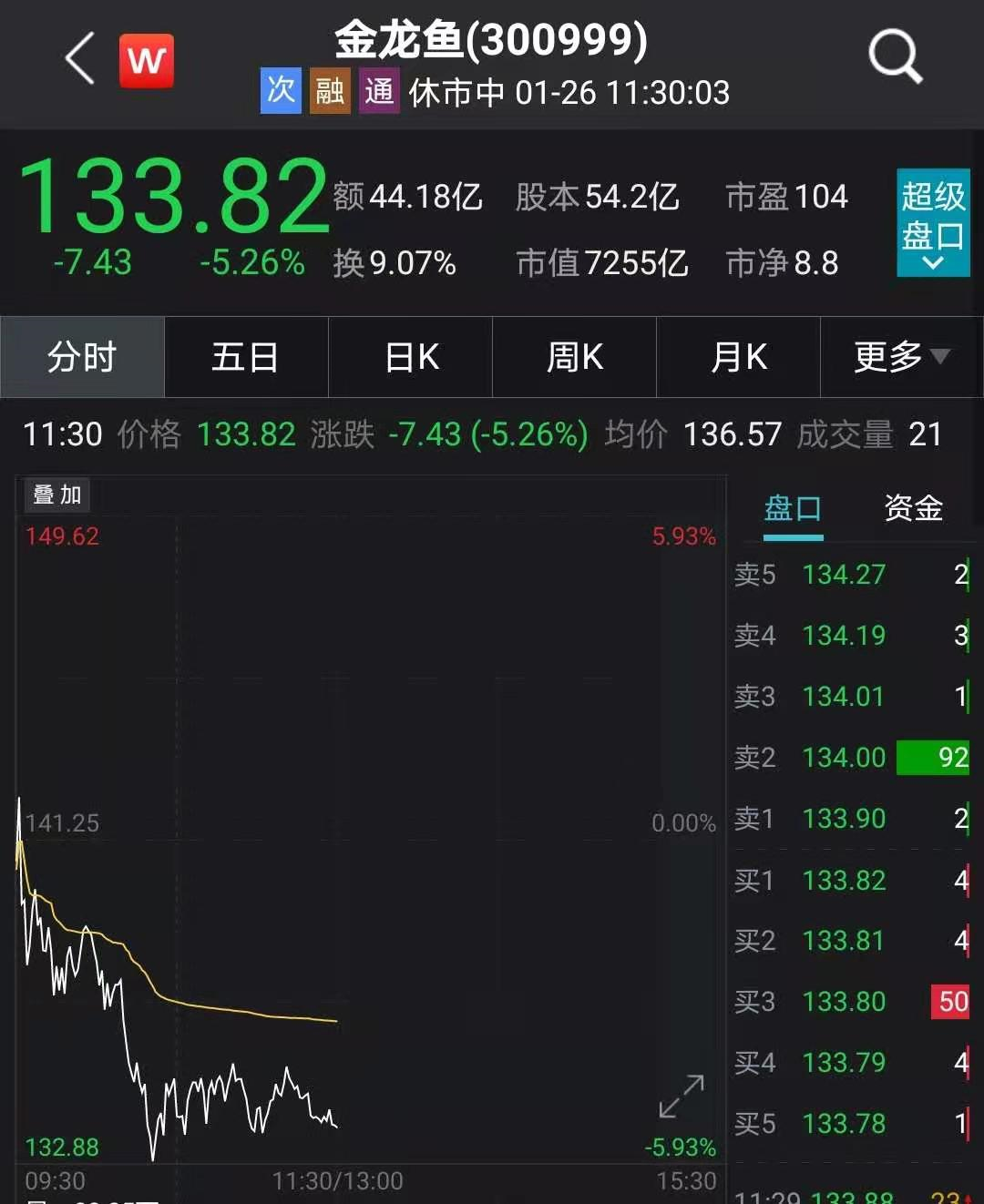Select the 日K chart tab
984x1204 pixels.
click(411, 357)
